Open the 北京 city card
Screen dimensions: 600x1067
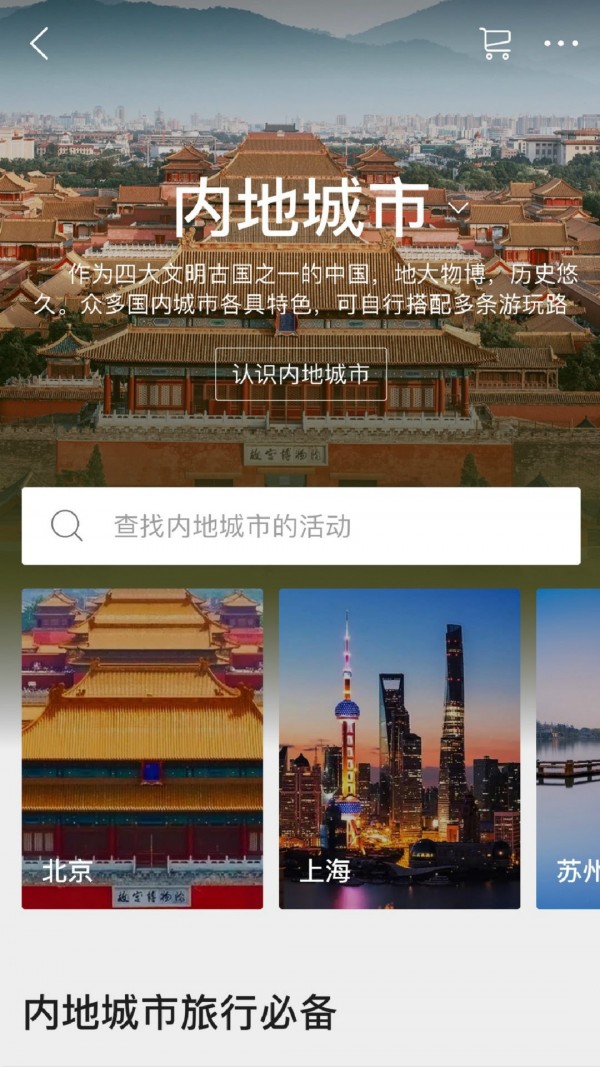(x=142, y=748)
